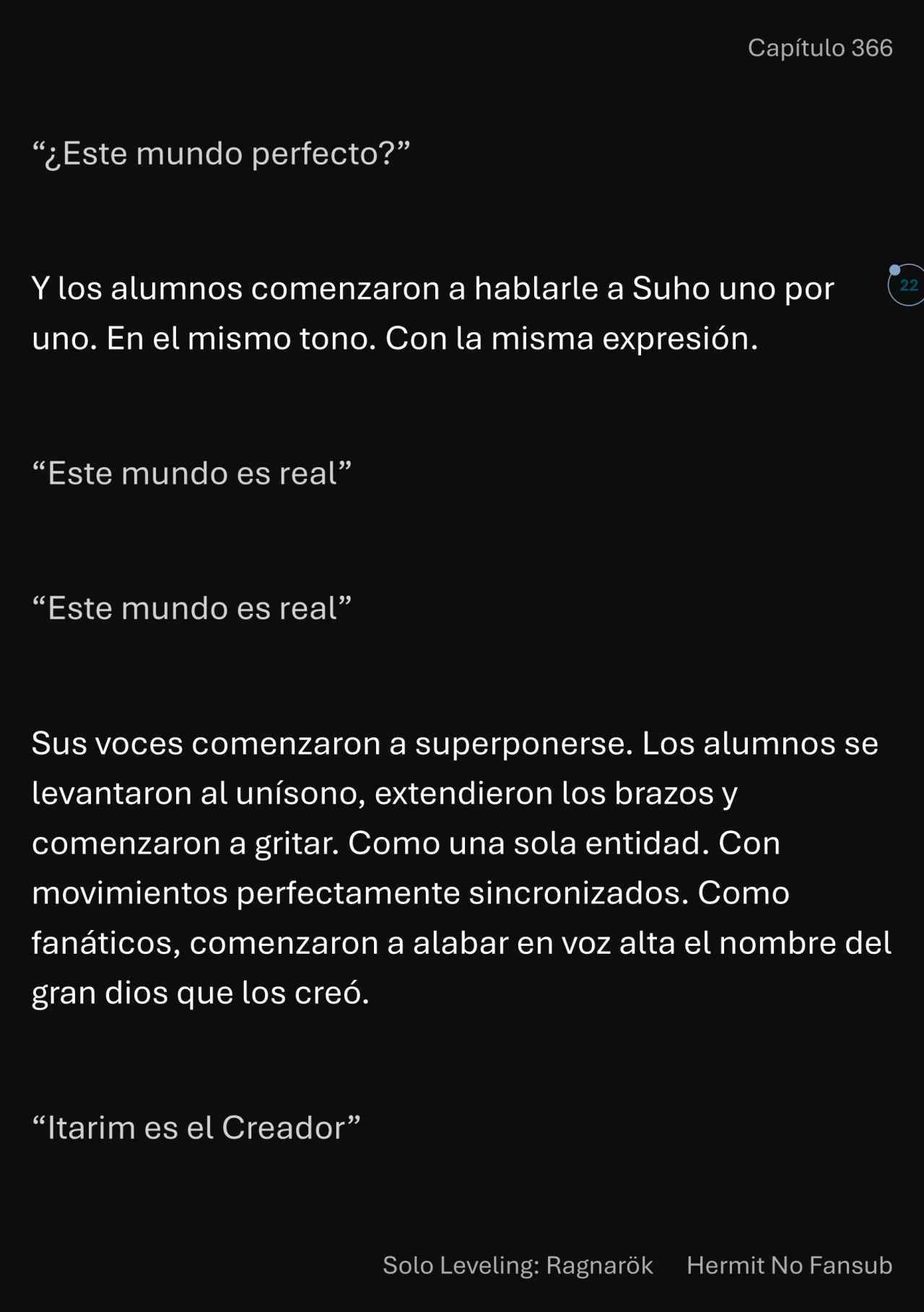Tap the floating circular bubble showing 22
Image resolution: width=924 pixels, height=1312 pixels.
click(x=907, y=285)
